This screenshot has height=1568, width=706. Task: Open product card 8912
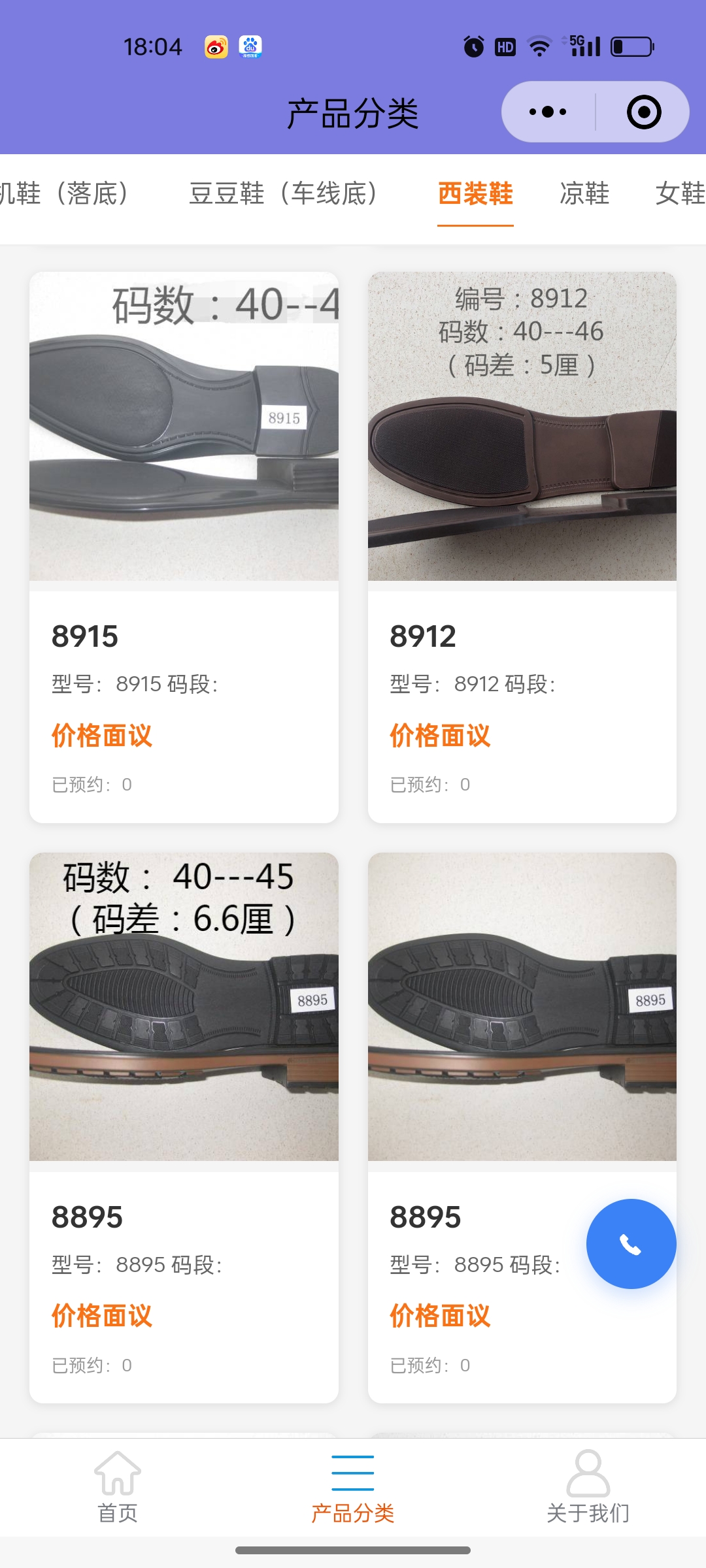pyautogui.click(x=522, y=546)
